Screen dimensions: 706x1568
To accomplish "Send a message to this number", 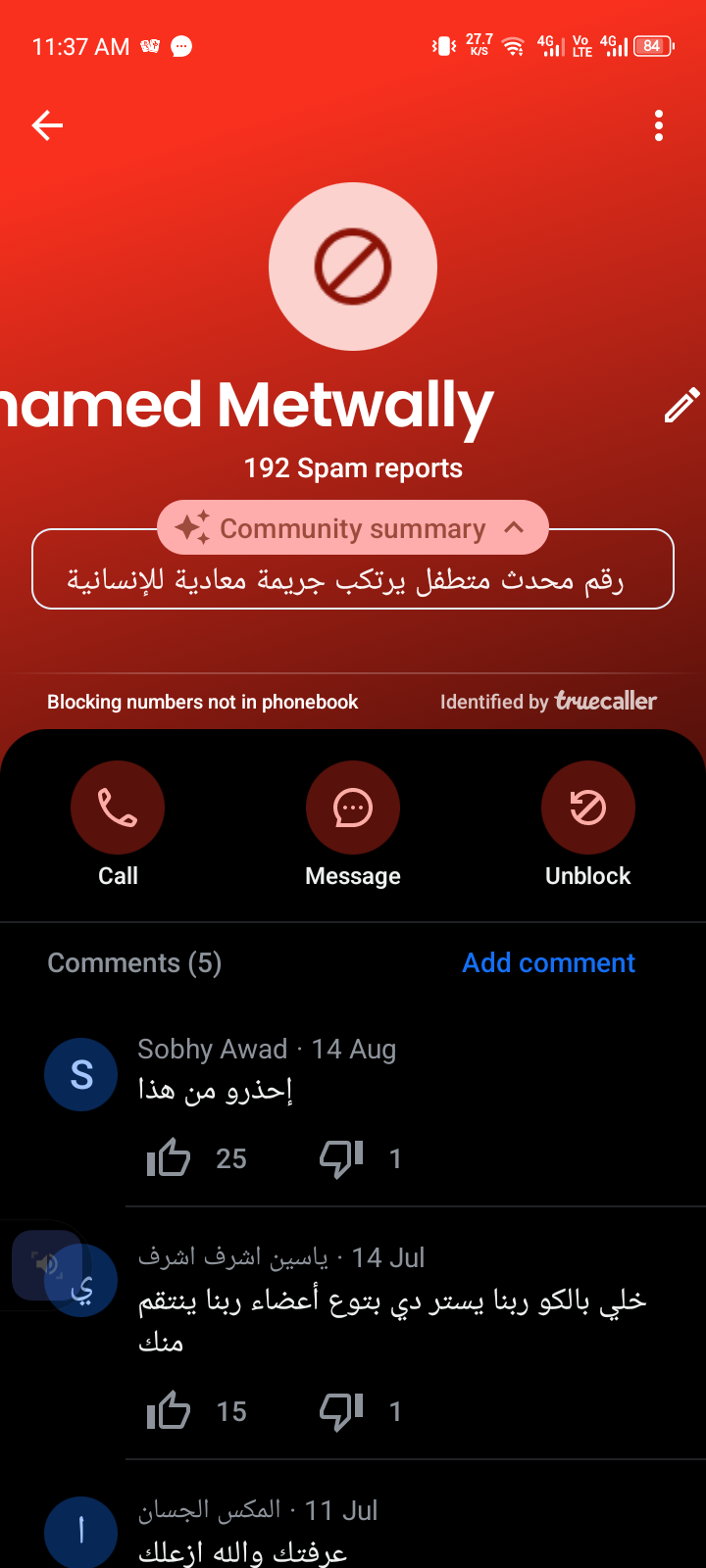I will [x=353, y=808].
